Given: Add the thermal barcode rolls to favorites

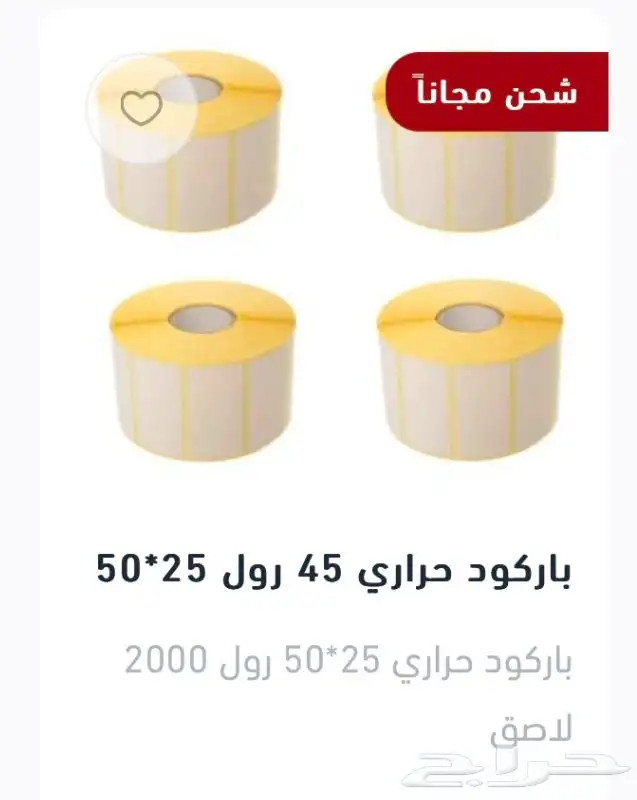Looking at the screenshot, I should pyautogui.click(x=140, y=108).
